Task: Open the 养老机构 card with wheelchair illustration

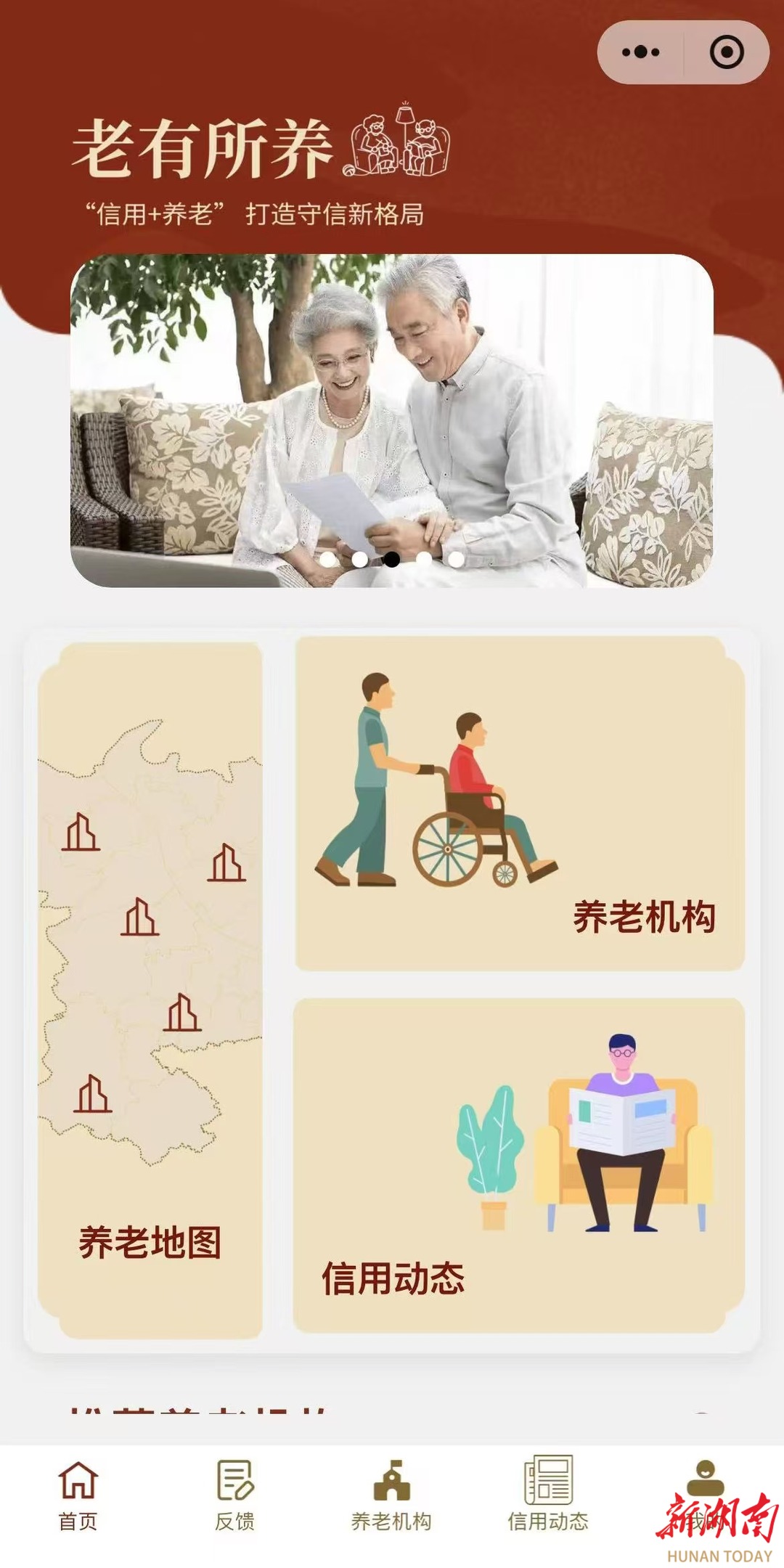Action: [x=520, y=804]
